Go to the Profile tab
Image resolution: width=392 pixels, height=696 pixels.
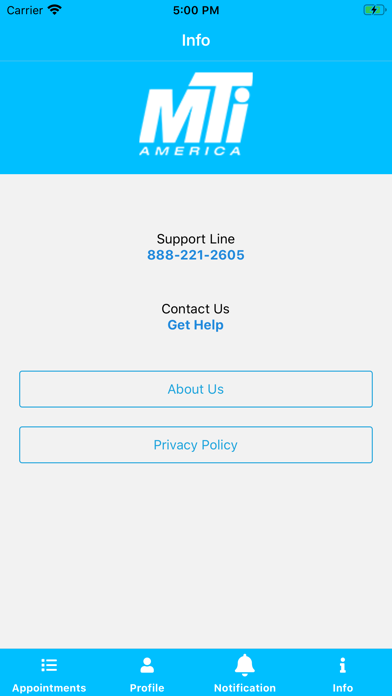click(147, 674)
